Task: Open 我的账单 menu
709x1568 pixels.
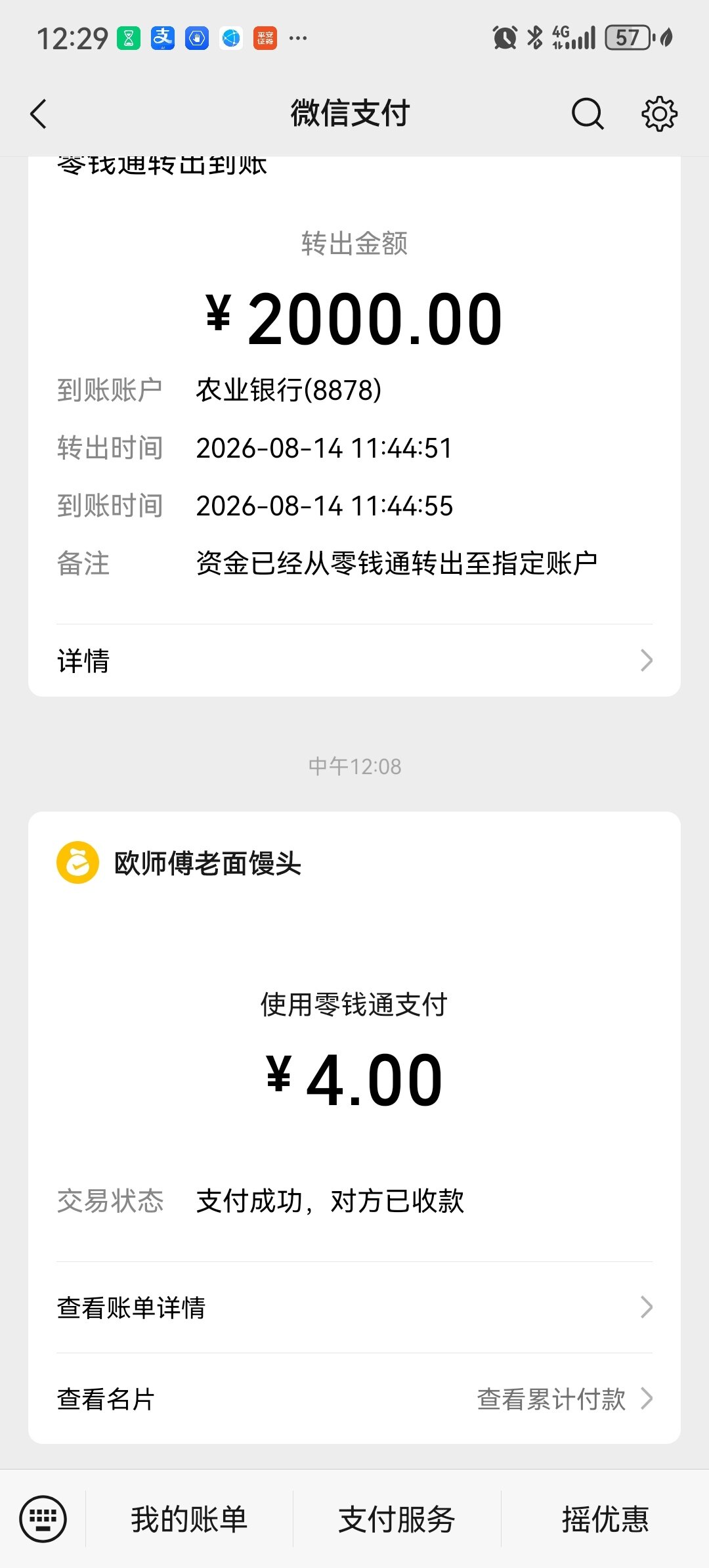Action: (189, 1519)
